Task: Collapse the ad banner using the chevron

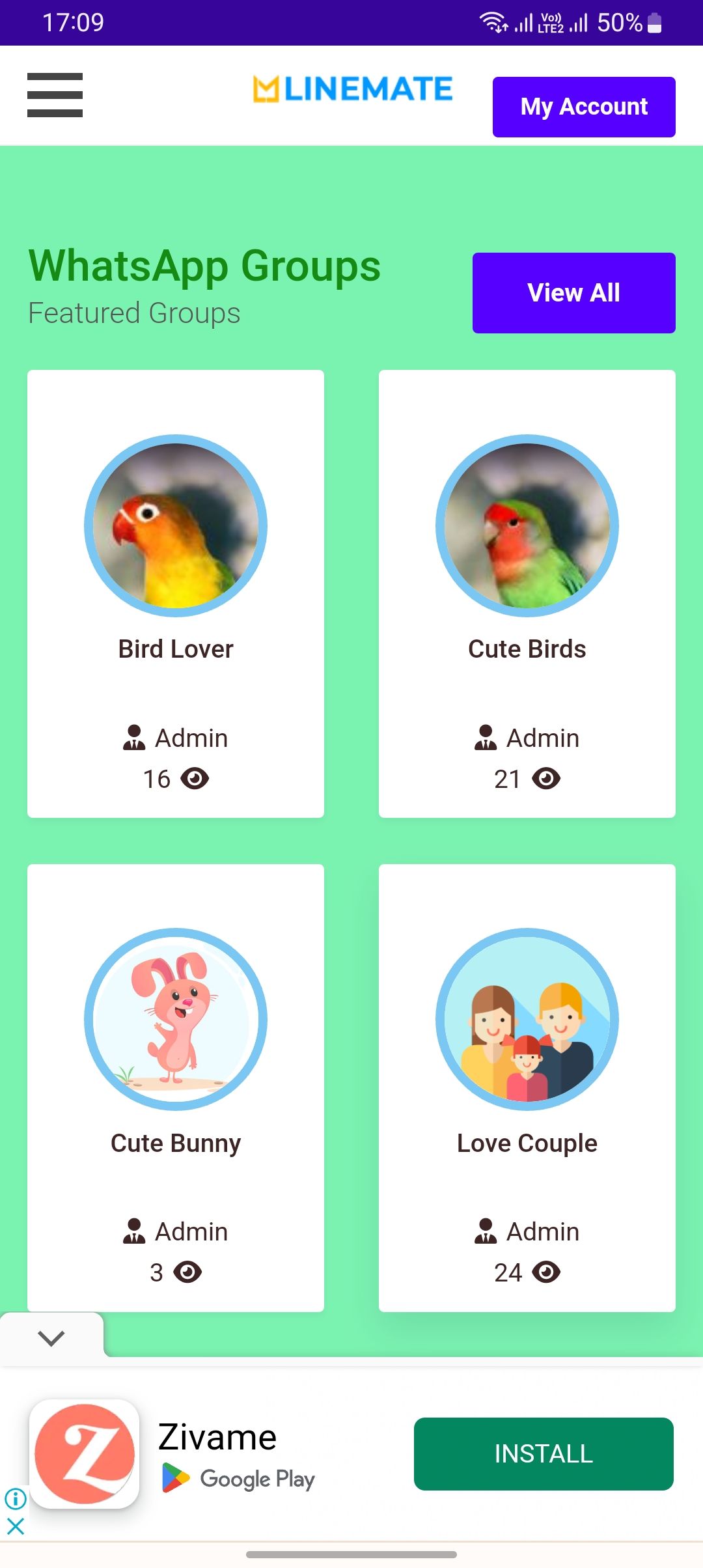Action: pos(51,1338)
